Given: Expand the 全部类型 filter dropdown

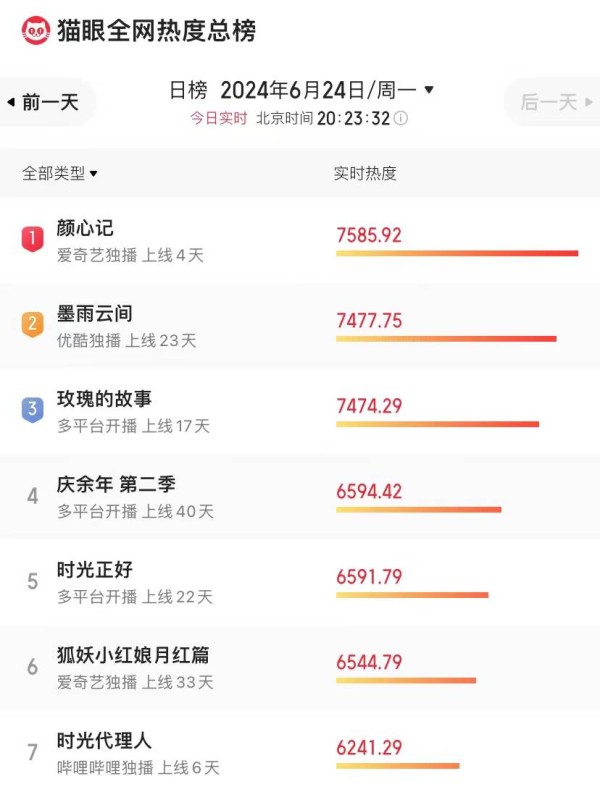Looking at the screenshot, I should [x=60, y=173].
